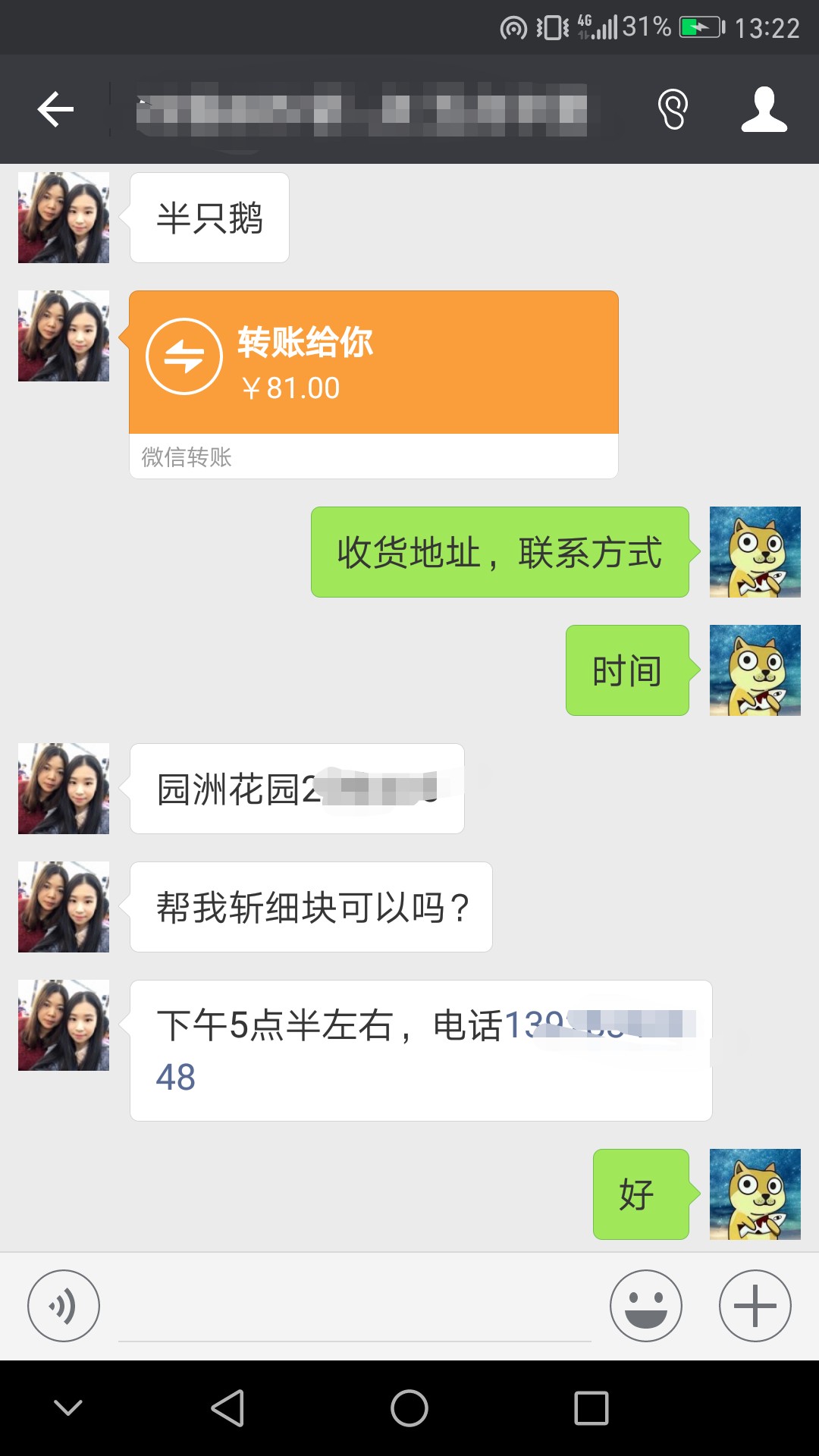Show recent apps
Screen dimensions: 819x1456
pyautogui.click(x=591, y=1408)
